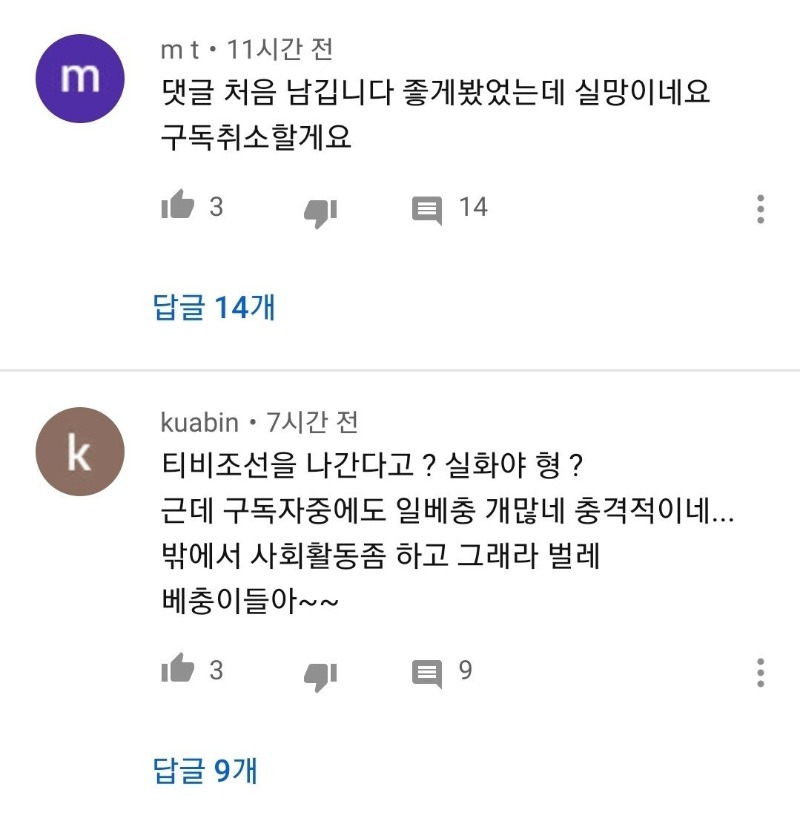The height and width of the screenshot is (824, 800).
Task: Open overflow menu on m t's comment
Action: pyautogui.click(x=760, y=209)
